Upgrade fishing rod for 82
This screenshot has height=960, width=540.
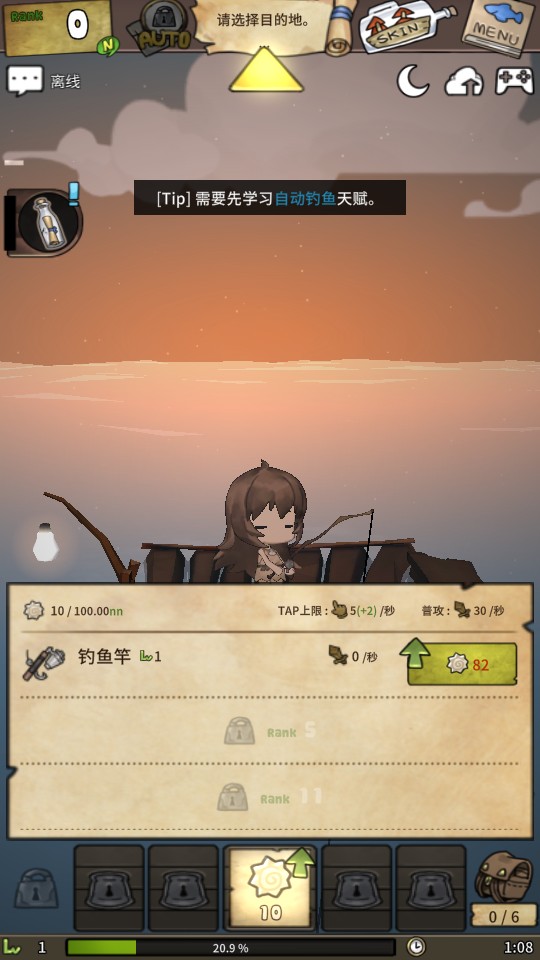click(x=462, y=664)
